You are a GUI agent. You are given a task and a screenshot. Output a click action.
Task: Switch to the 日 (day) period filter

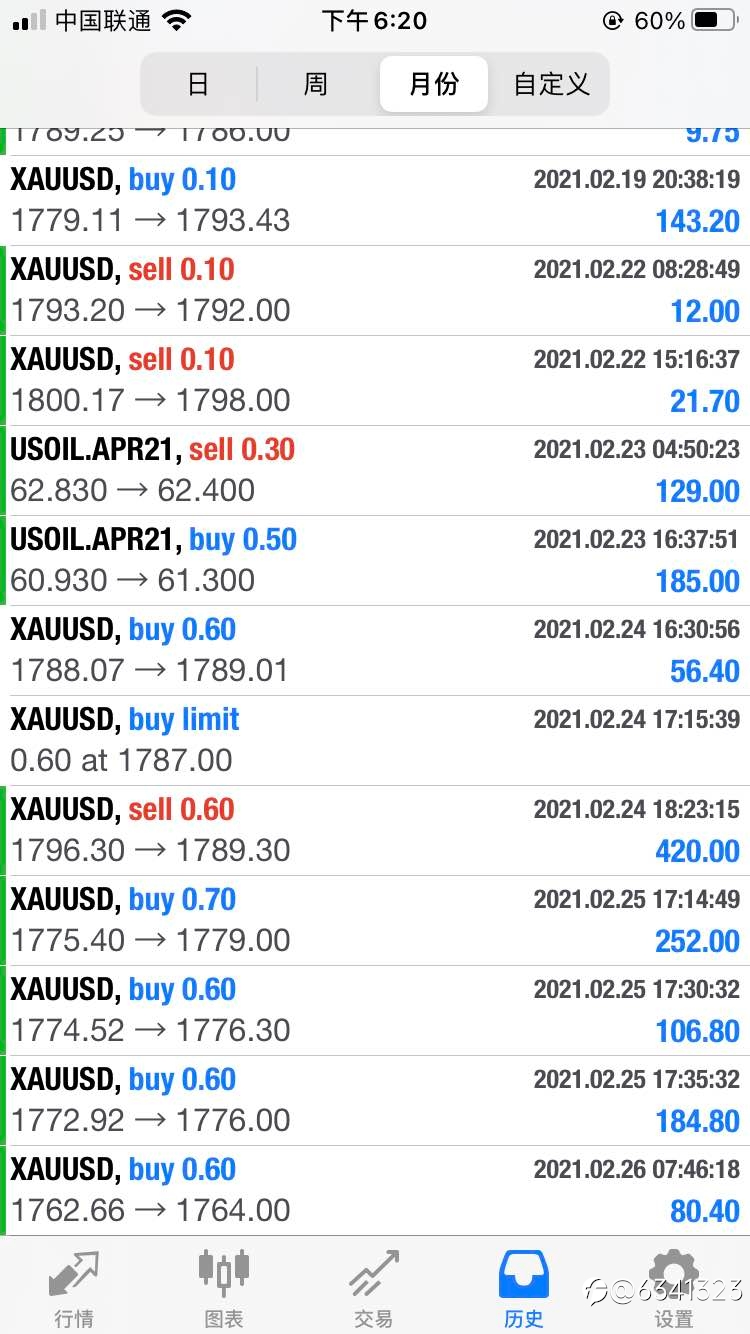[199, 84]
